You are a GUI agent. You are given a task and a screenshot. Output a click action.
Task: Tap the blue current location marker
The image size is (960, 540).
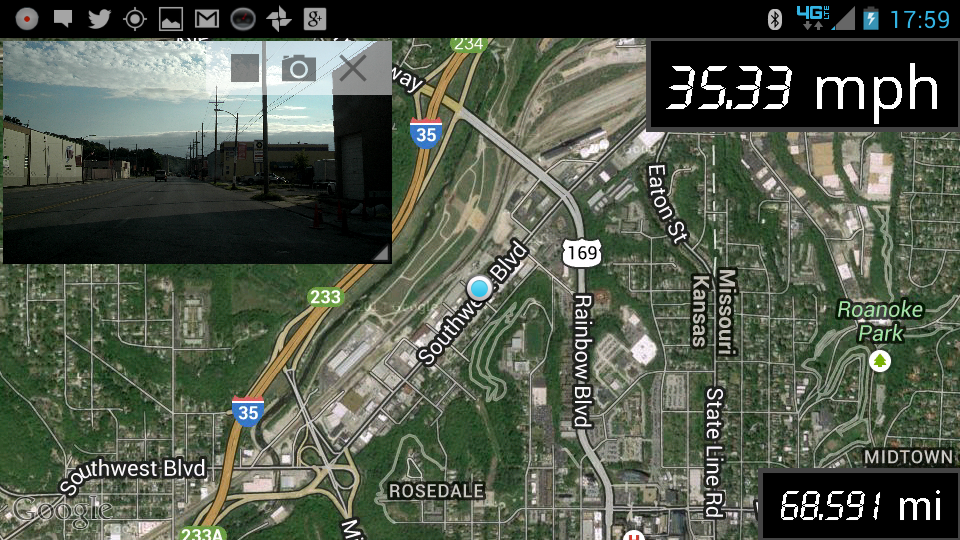pyautogui.click(x=481, y=289)
